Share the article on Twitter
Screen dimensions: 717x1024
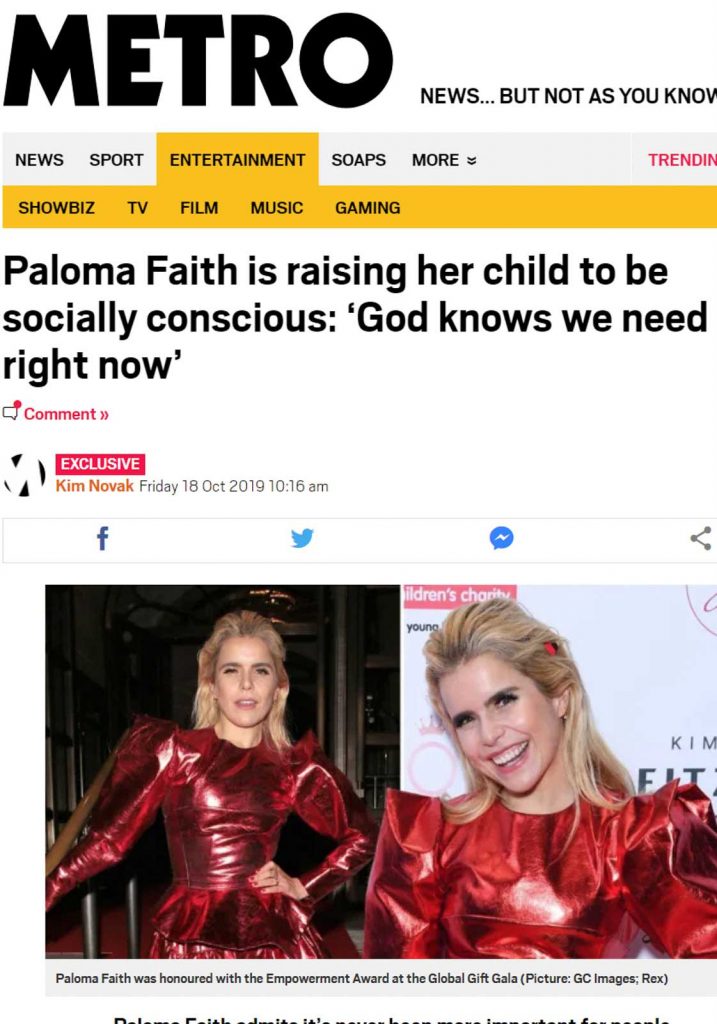click(302, 539)
